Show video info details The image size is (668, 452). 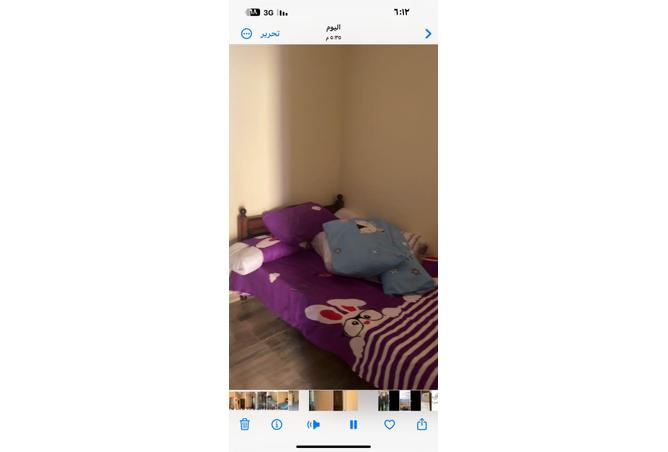[x=277, y=424]
